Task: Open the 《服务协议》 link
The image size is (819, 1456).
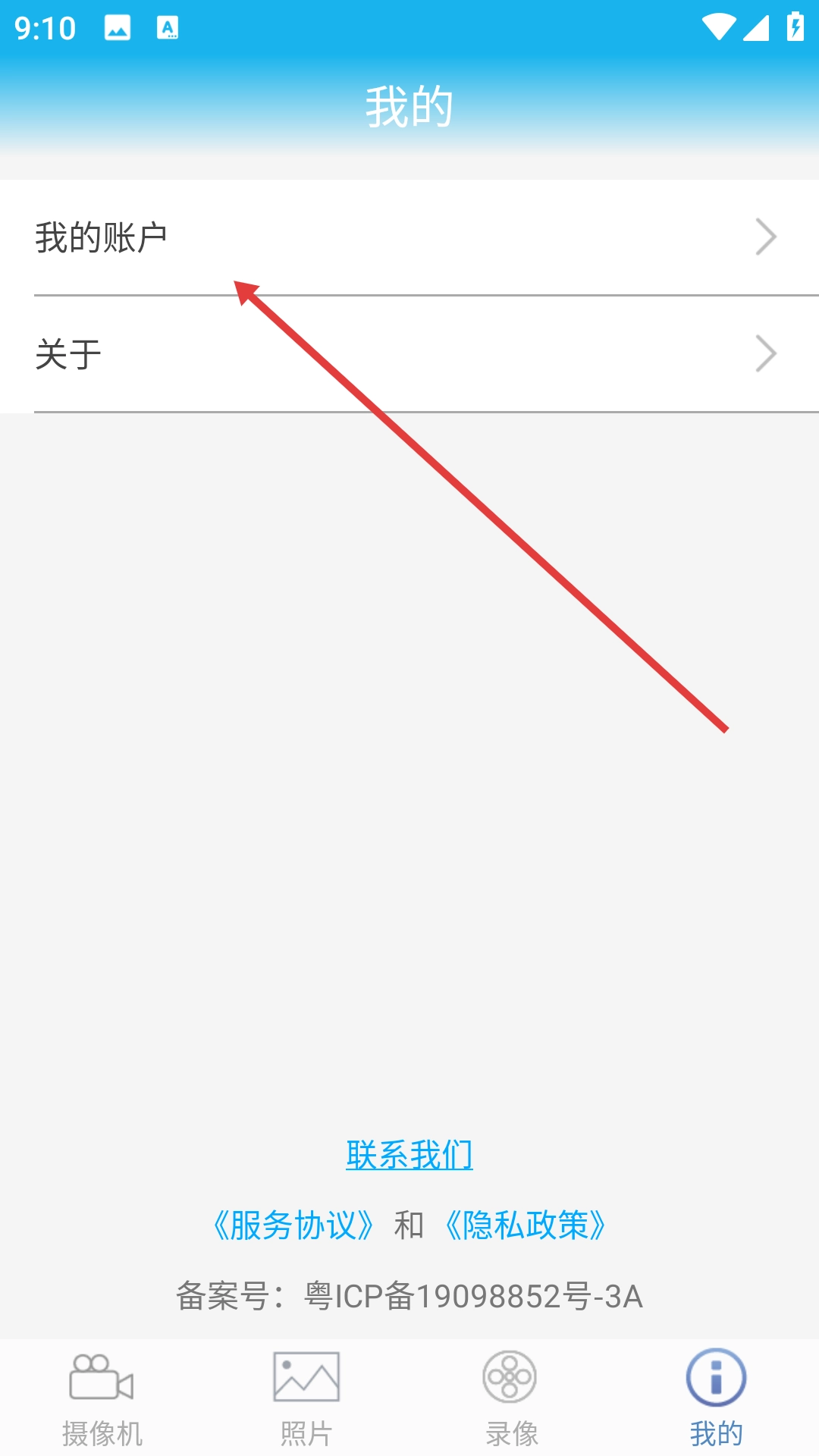Action: click(292, 1225)
